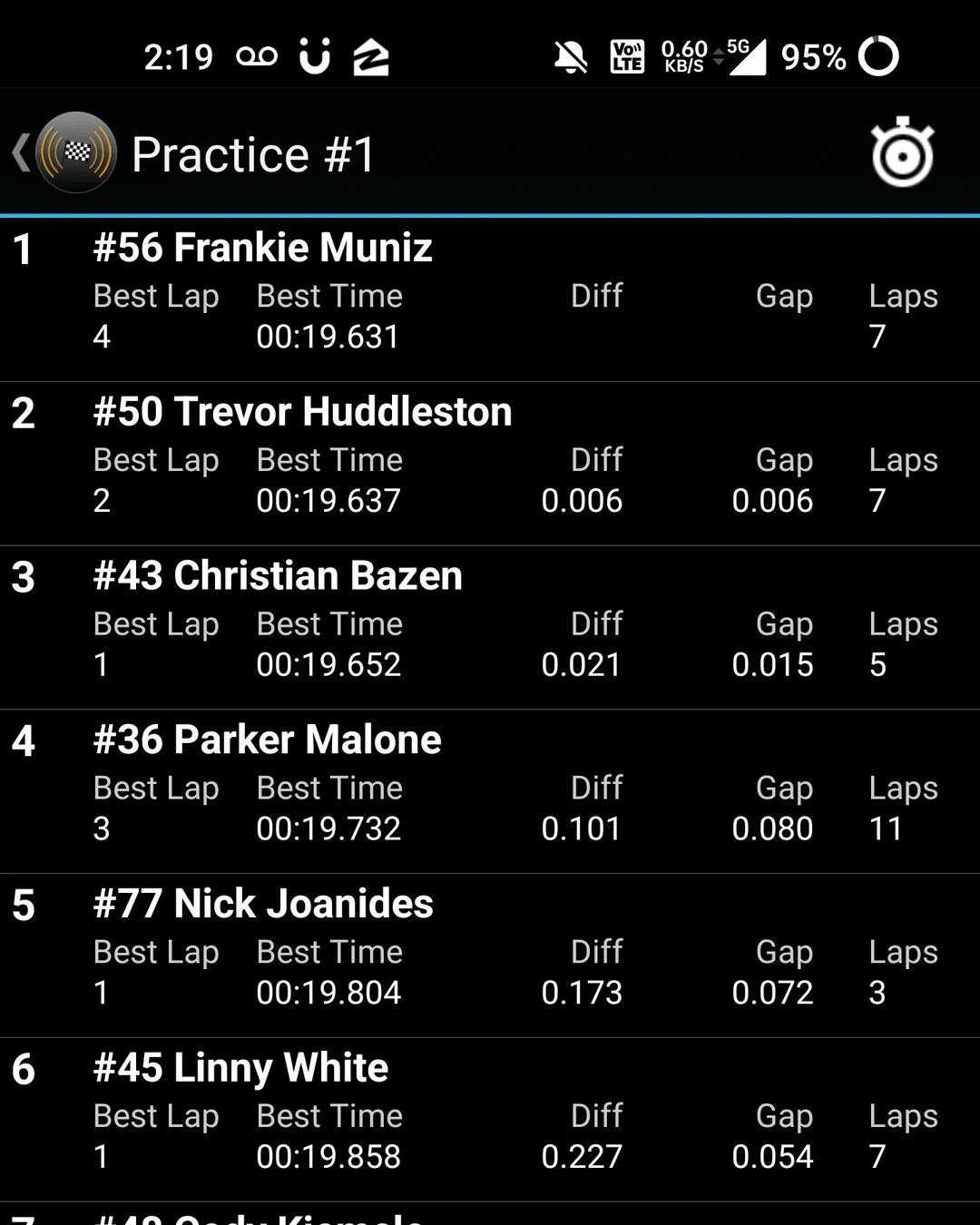Show #45 Linny White's lap details

click(490, 1121)
